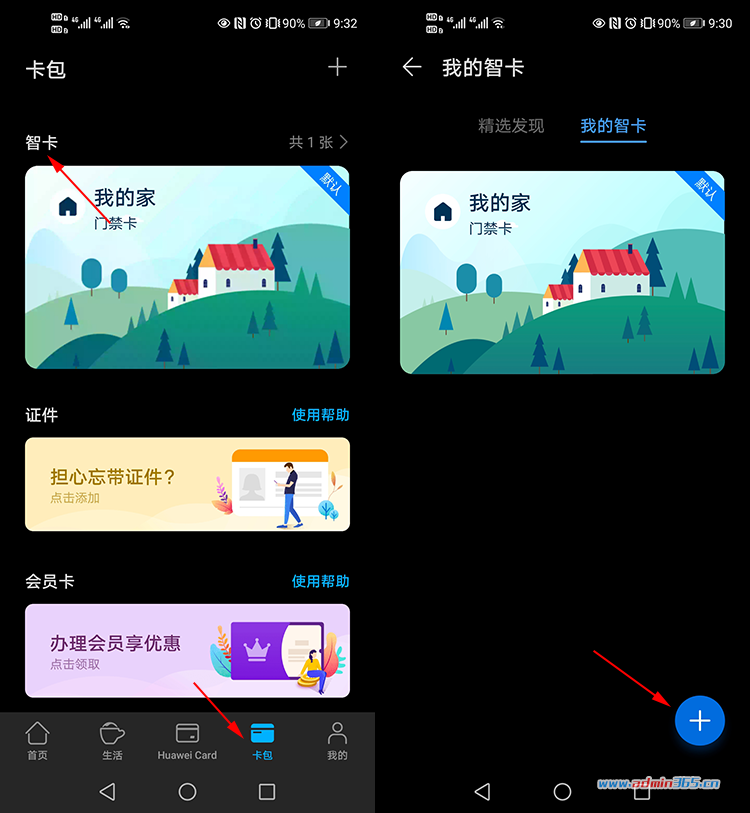Tap the blue floating add button
This screenshot has height=813, width=750.
click(x=700, y=720)
